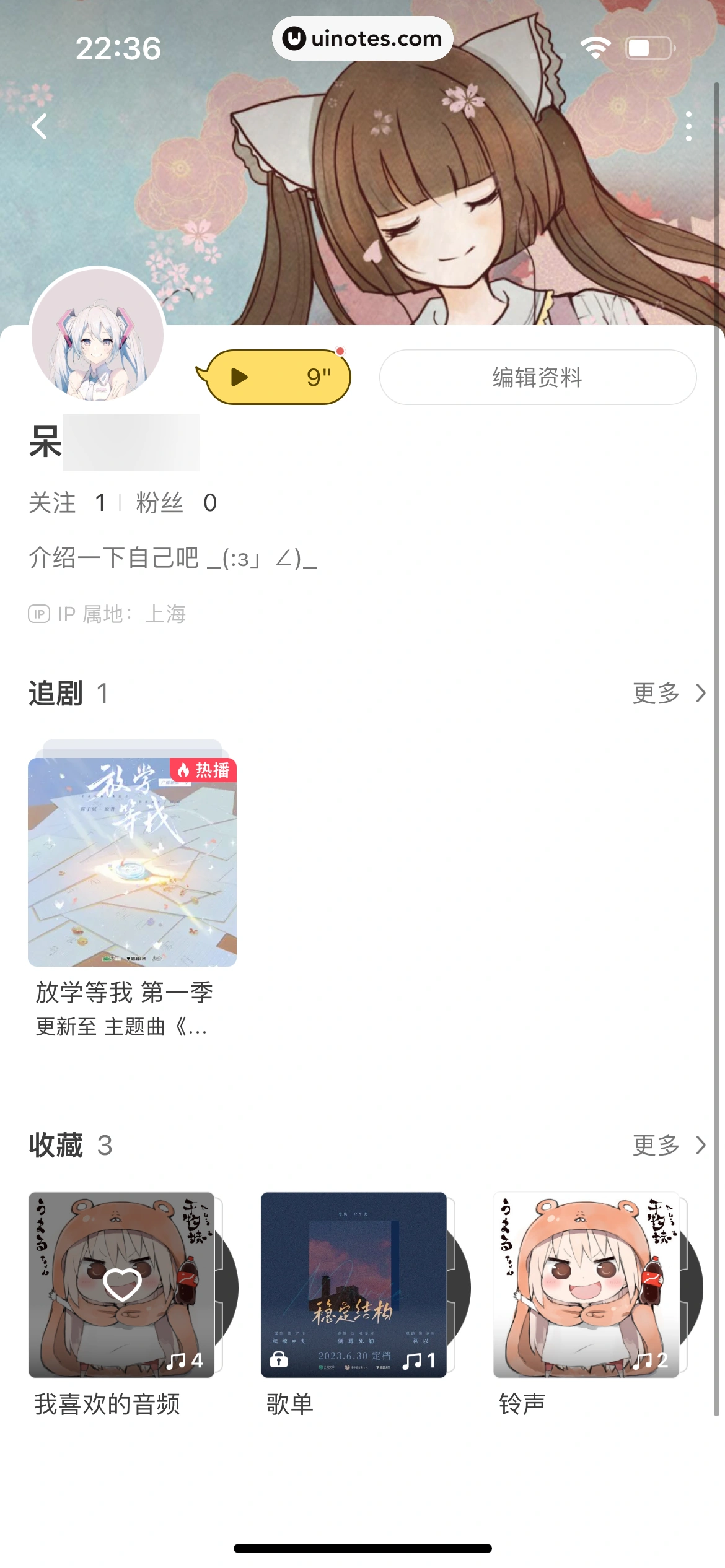Image resolution: width=725 pixels, height=1568 pixels.
Task: Open the profile avatar picture
Action: [98, 335]
